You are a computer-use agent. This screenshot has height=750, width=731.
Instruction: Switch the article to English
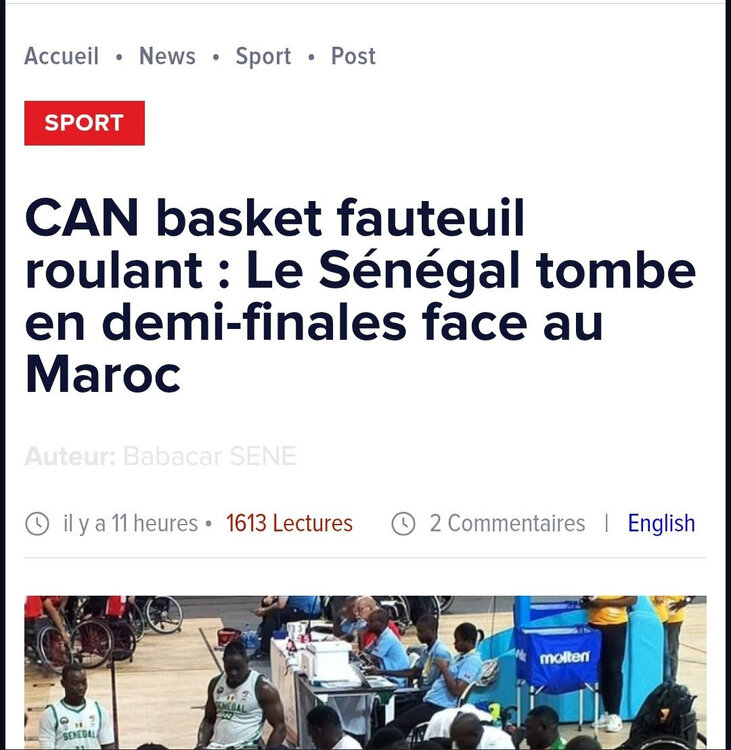tap(661, 523)
